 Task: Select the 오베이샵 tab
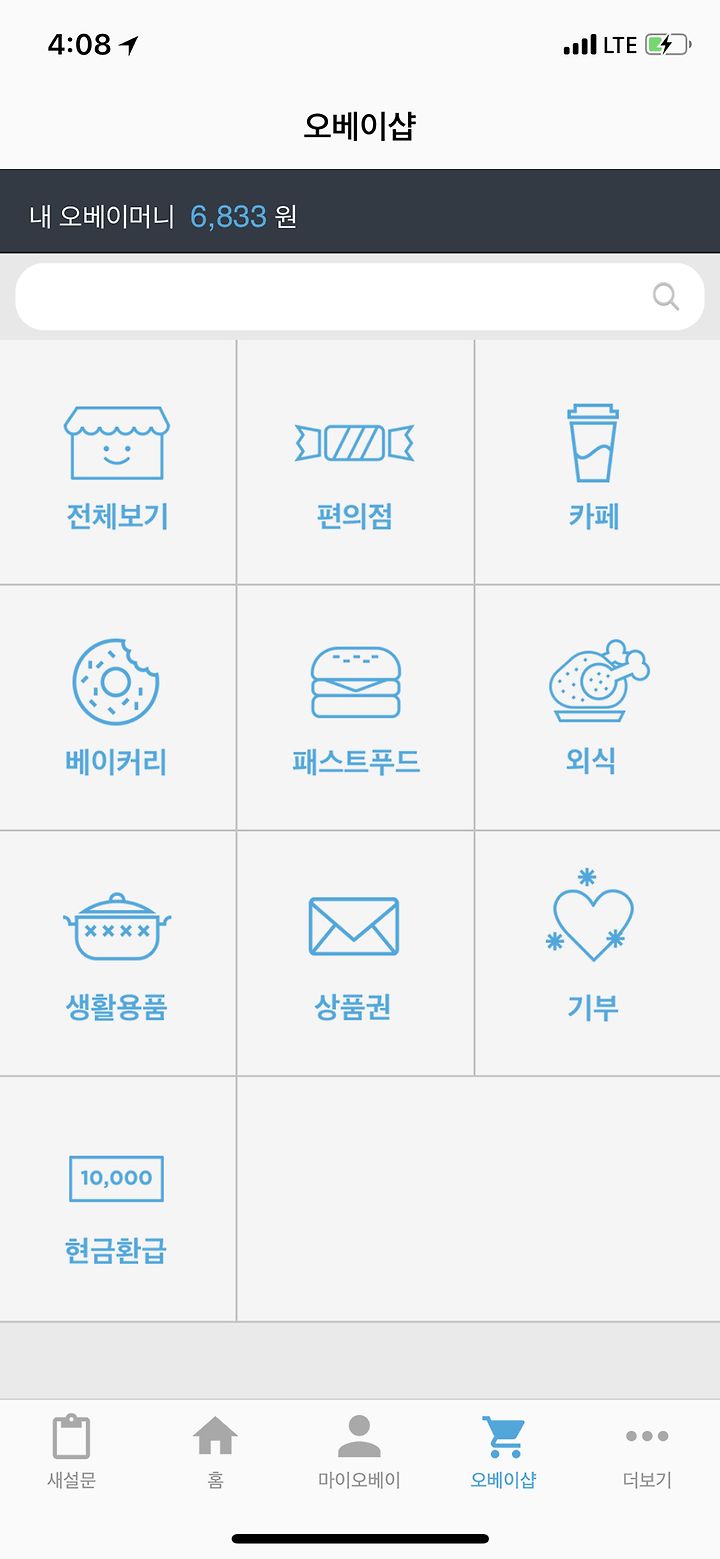[503, 1452]
